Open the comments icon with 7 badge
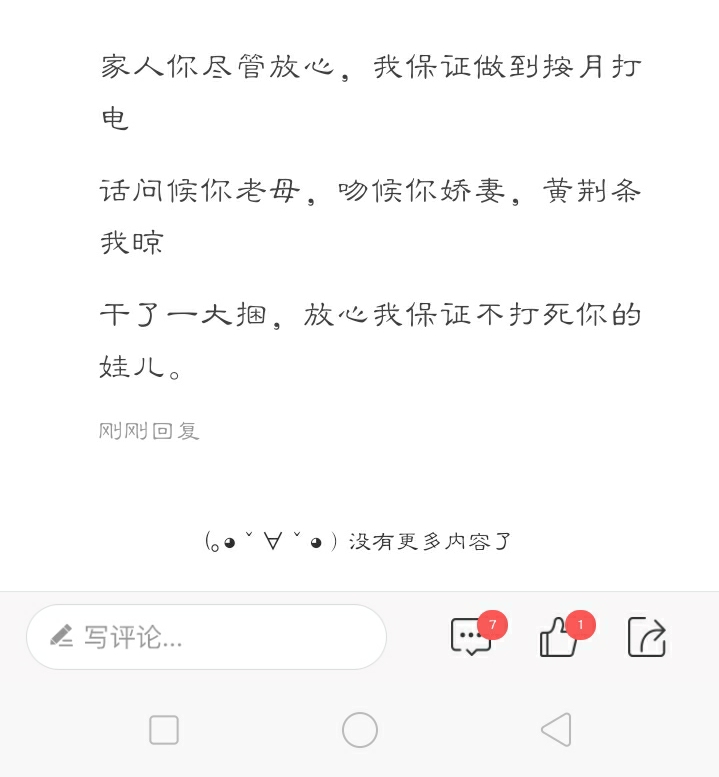The width and height of the screenshot is (719, 777). click(x=471, y=637)
